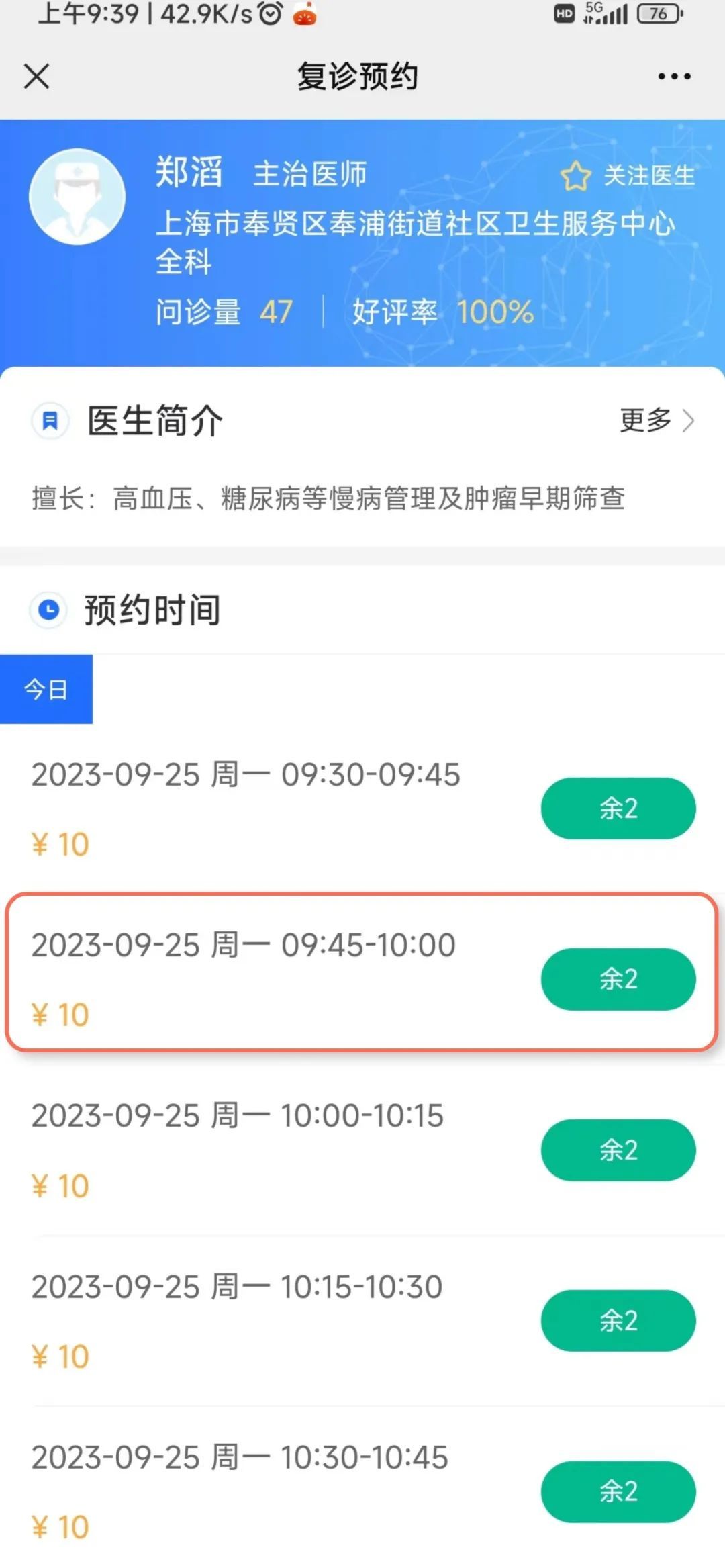
Task: Choose the 10:15-10:30 slot 余2 button
Action: tap(618, 1320)
